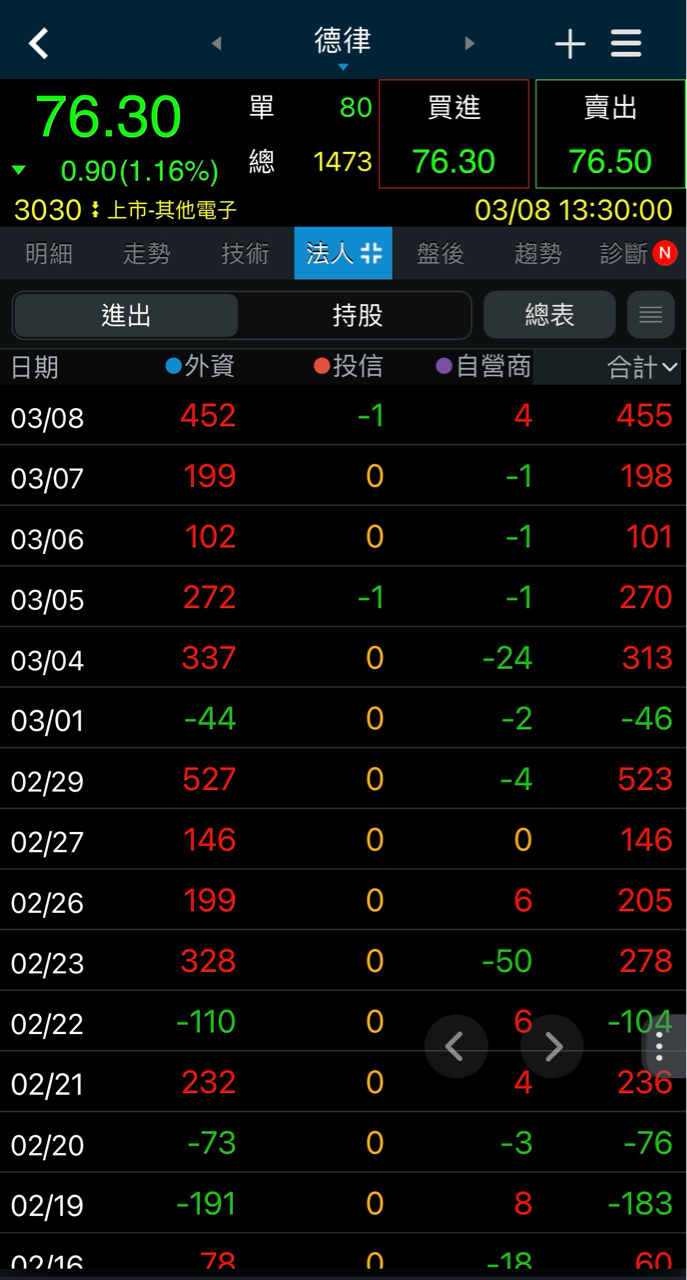Select the 進出 segment

click(x=126, y=316)
